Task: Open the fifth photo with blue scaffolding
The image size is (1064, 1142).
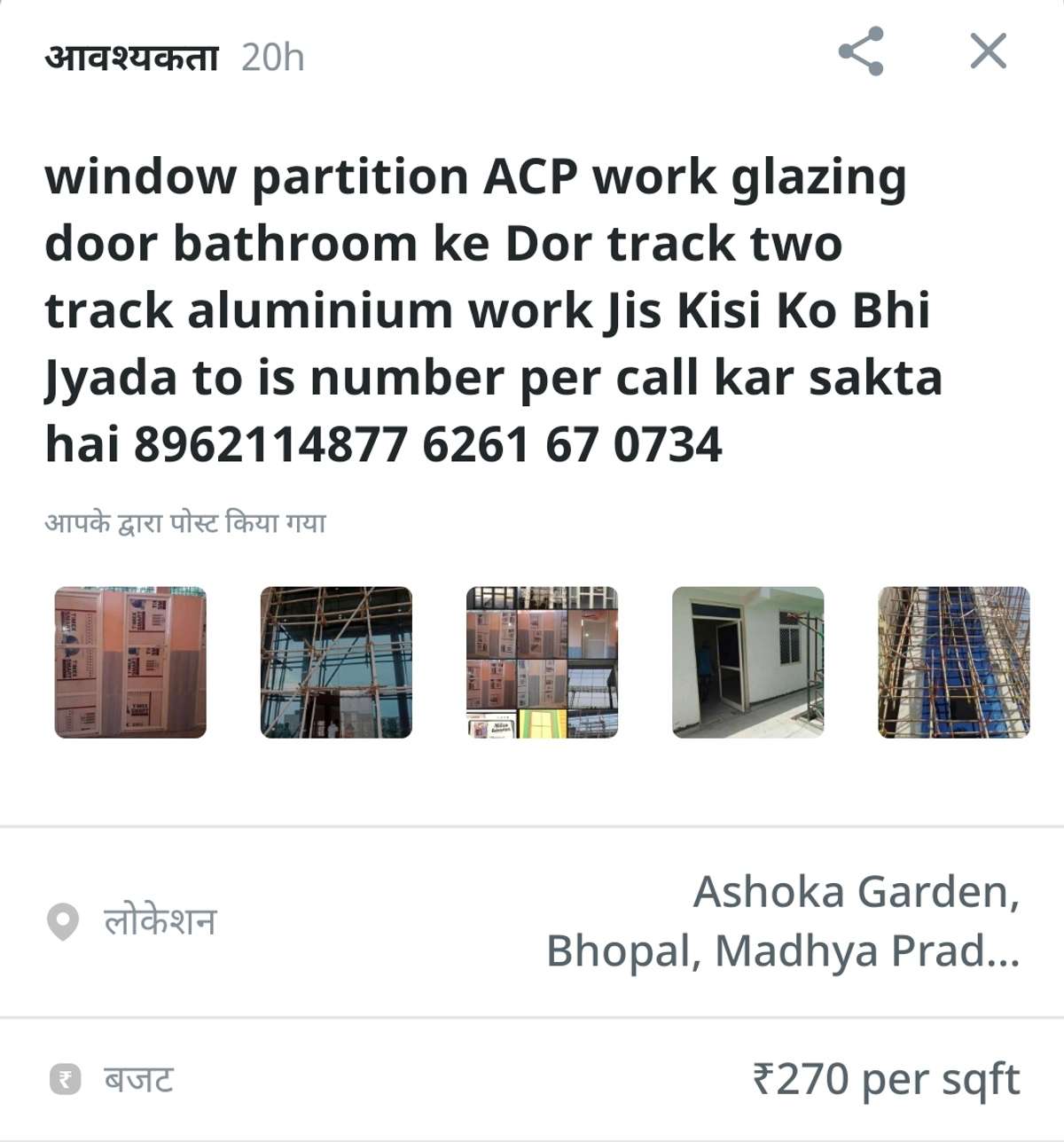Action: (953, 662)
